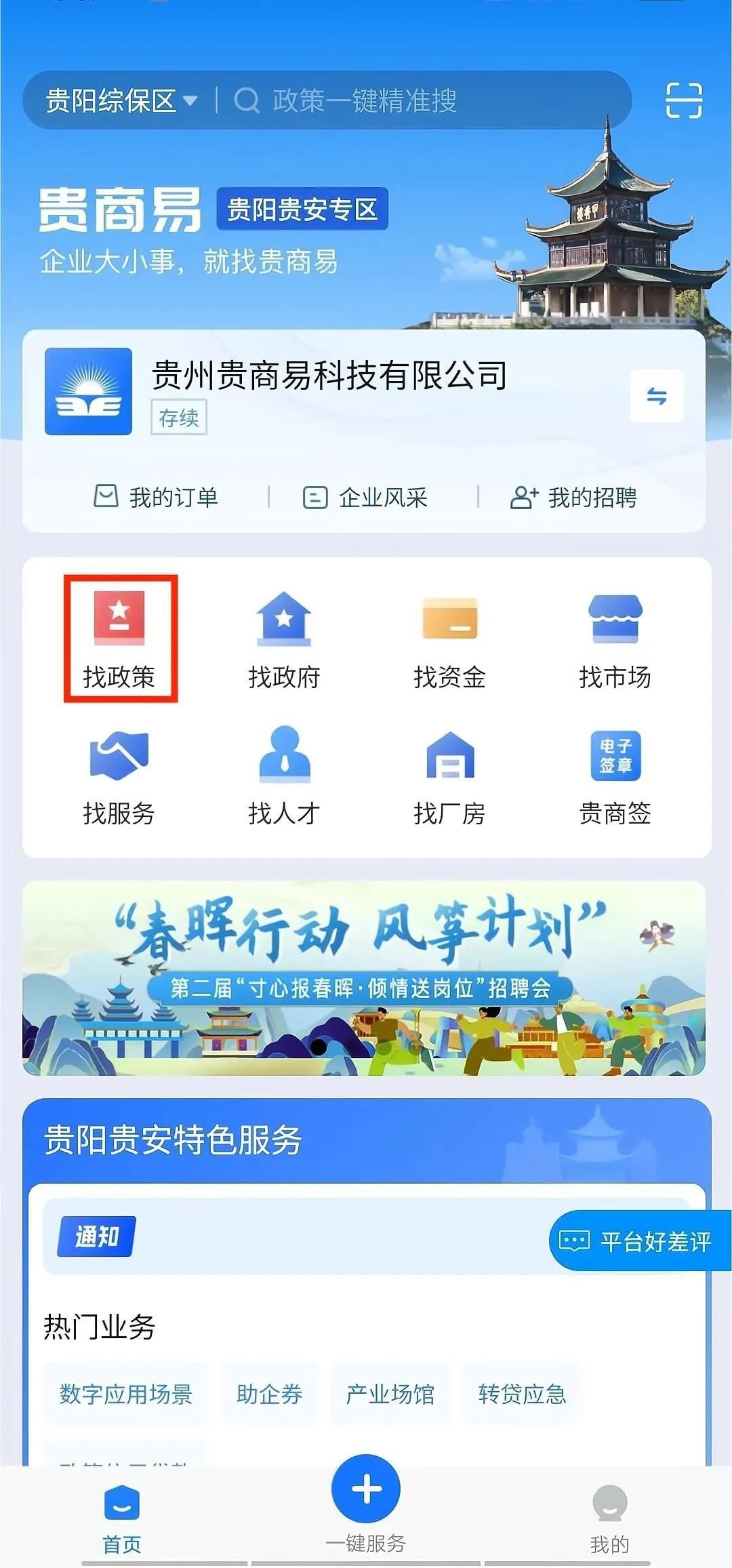Open 平台好差评 feedback button
The image size is (732, 1568).
coord(640,1241)
